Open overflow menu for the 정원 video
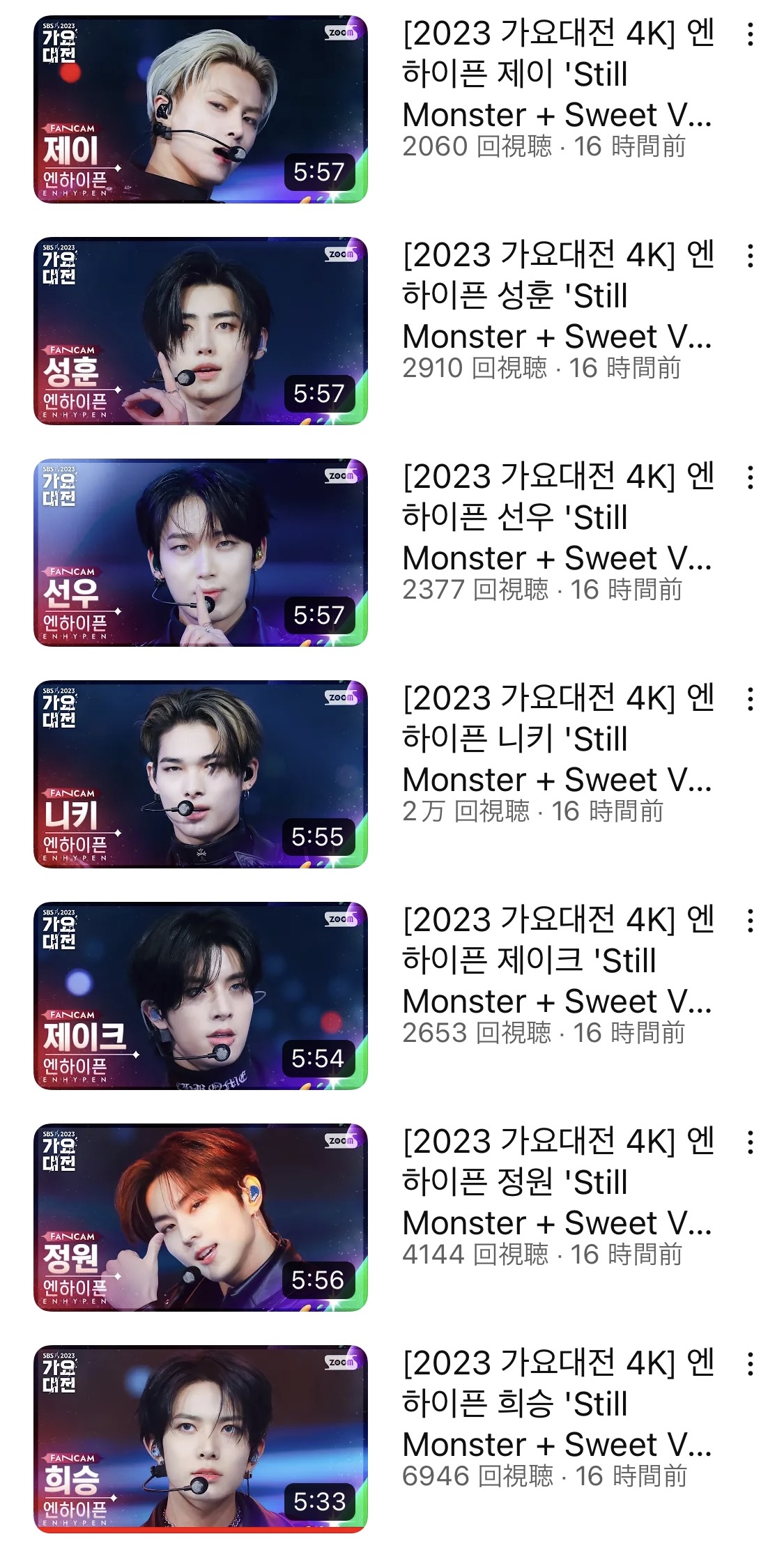This screenshot has width=784, height=1557. coord(750,1142)
